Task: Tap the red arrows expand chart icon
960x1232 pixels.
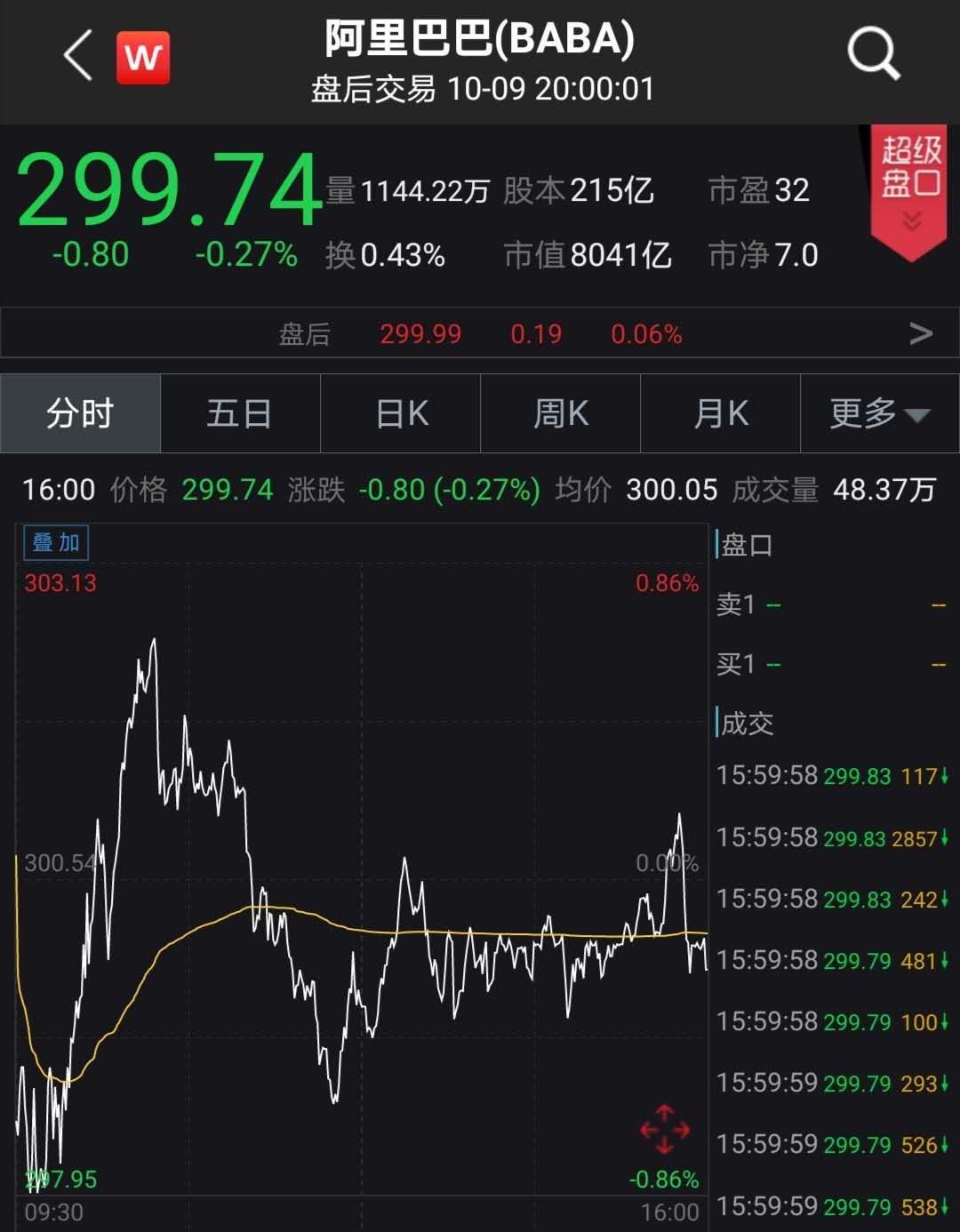Action: coord(665,1130)
